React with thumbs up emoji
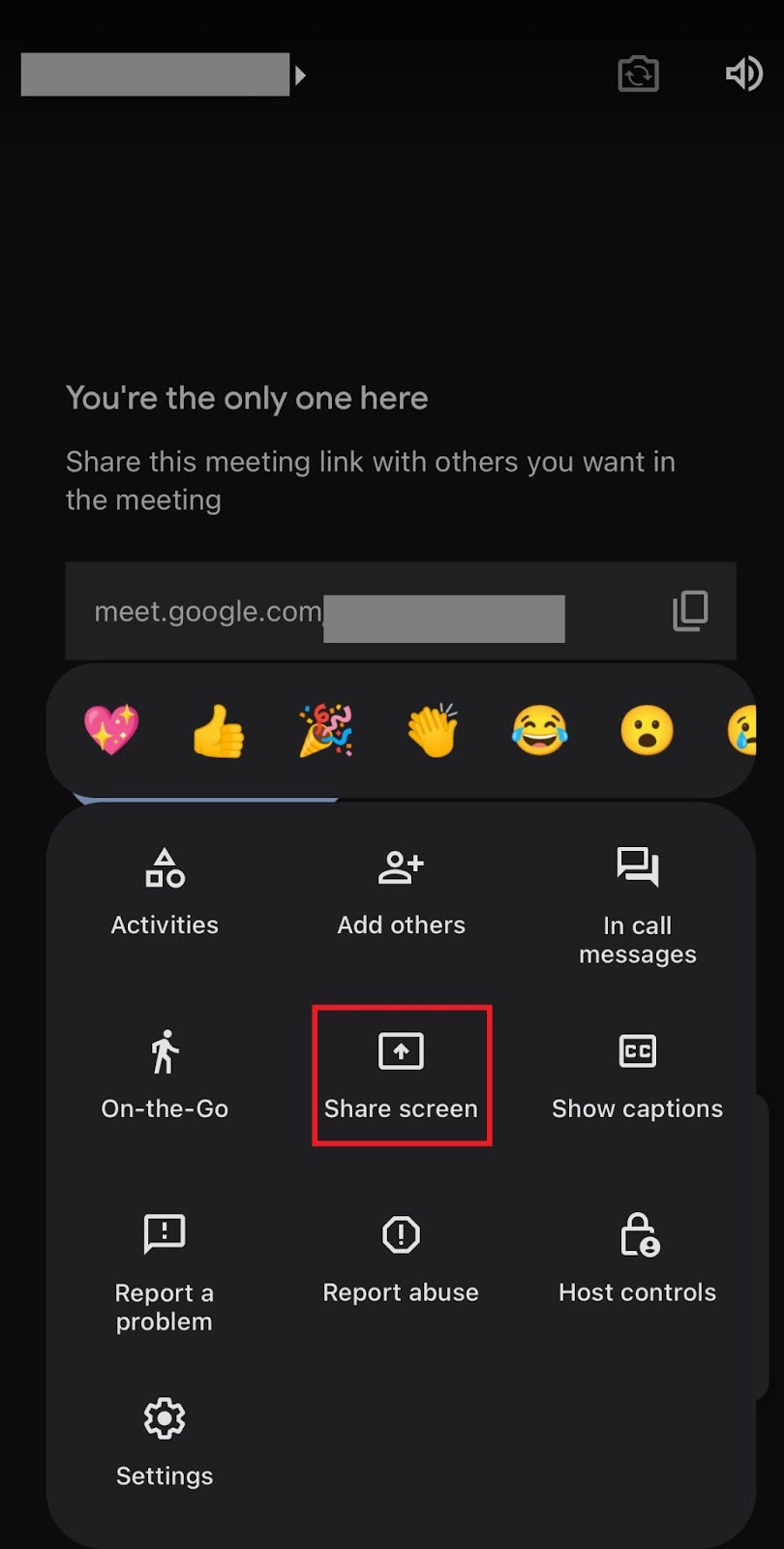Viewport: 784px width, 1549px height. coord(219,731)
